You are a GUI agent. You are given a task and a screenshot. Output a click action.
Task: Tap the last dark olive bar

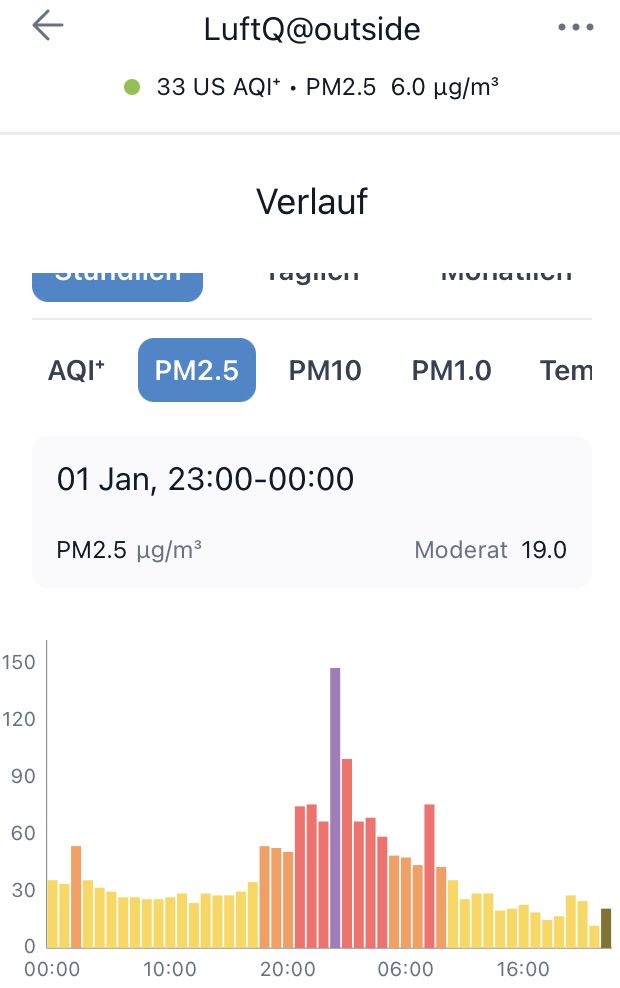click(x=606, y=927)
